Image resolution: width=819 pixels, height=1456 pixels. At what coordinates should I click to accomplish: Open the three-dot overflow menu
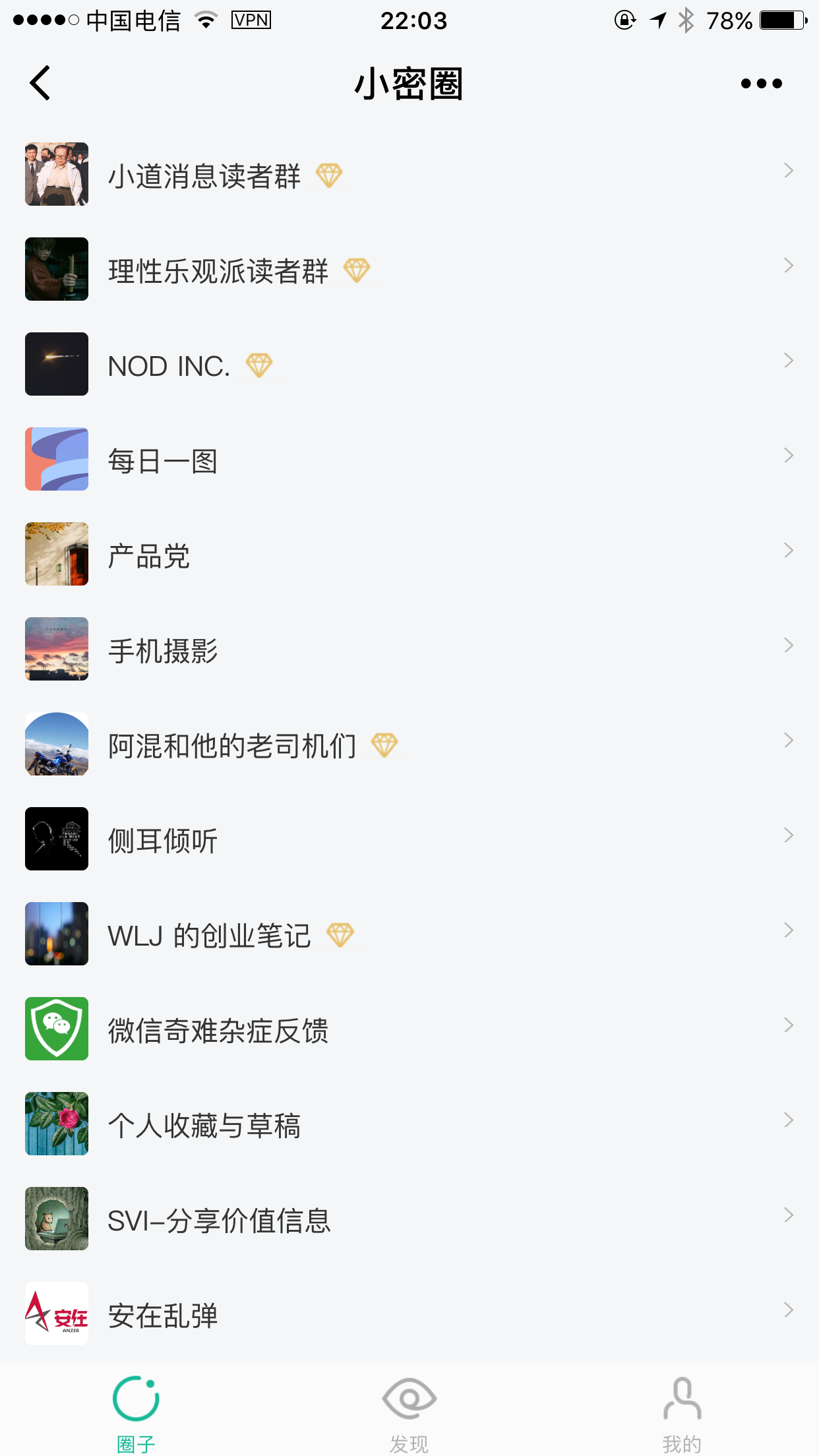coord(761,84)
